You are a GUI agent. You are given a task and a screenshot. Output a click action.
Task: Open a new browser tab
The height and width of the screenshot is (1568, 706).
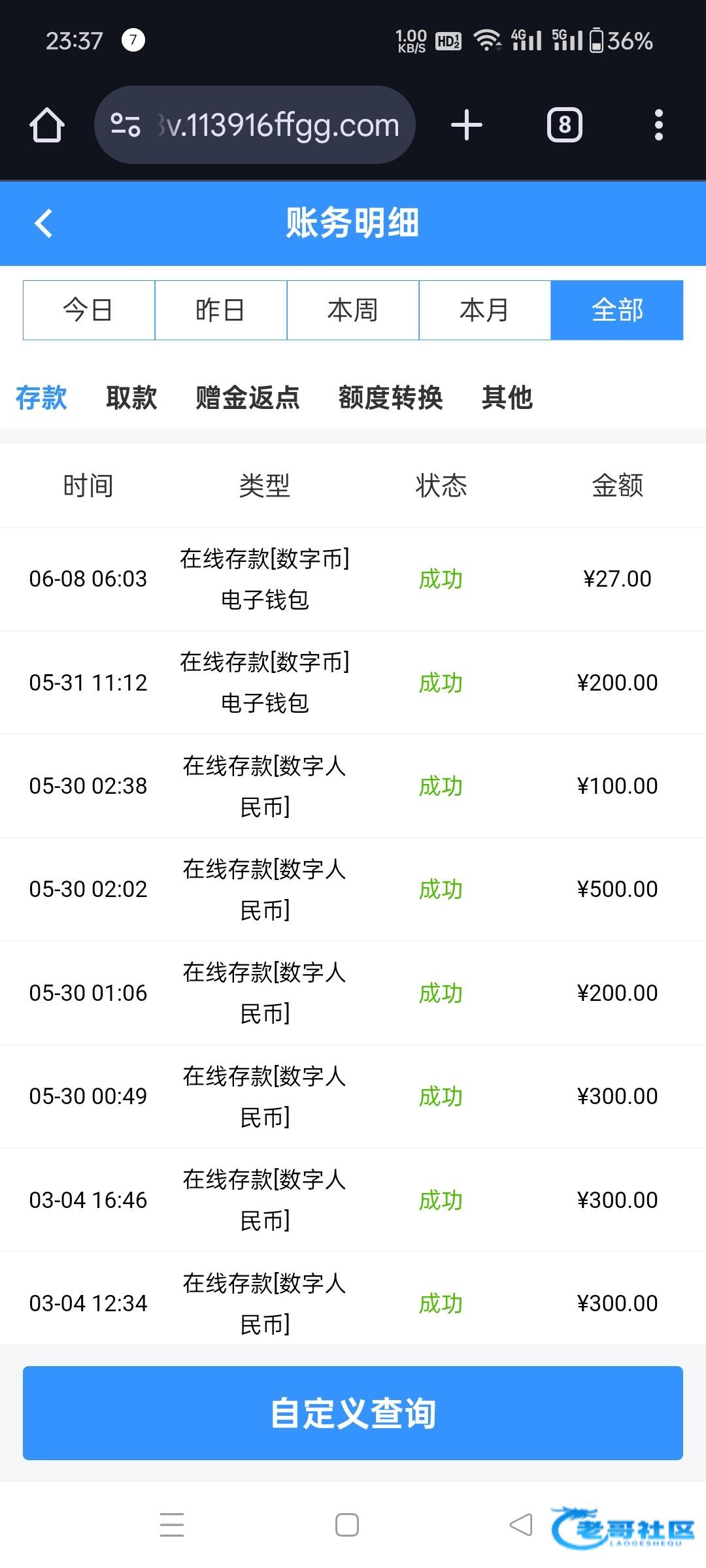point(467,125)
